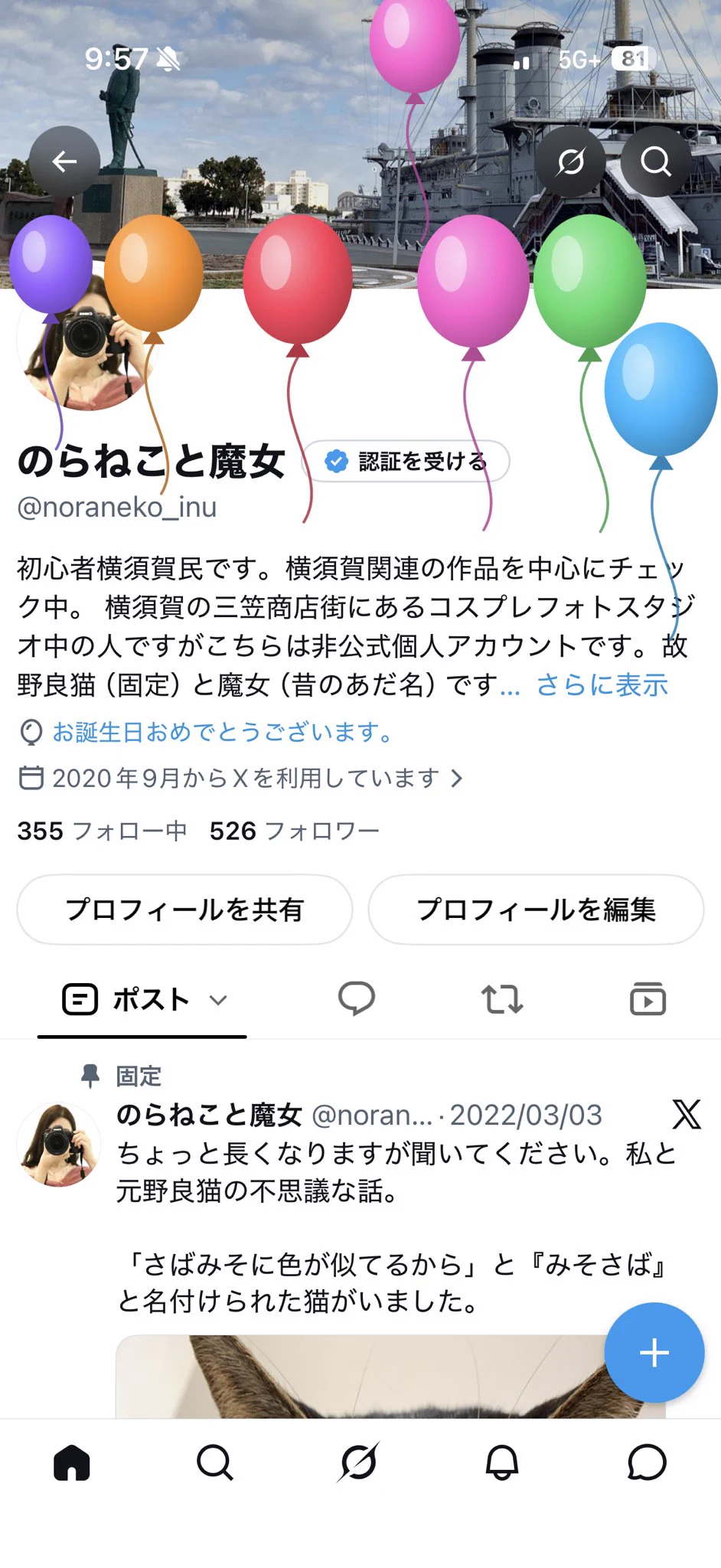Go to the Home tab
Viewport: 721px width, 1568px height.
coord(72,1462)
